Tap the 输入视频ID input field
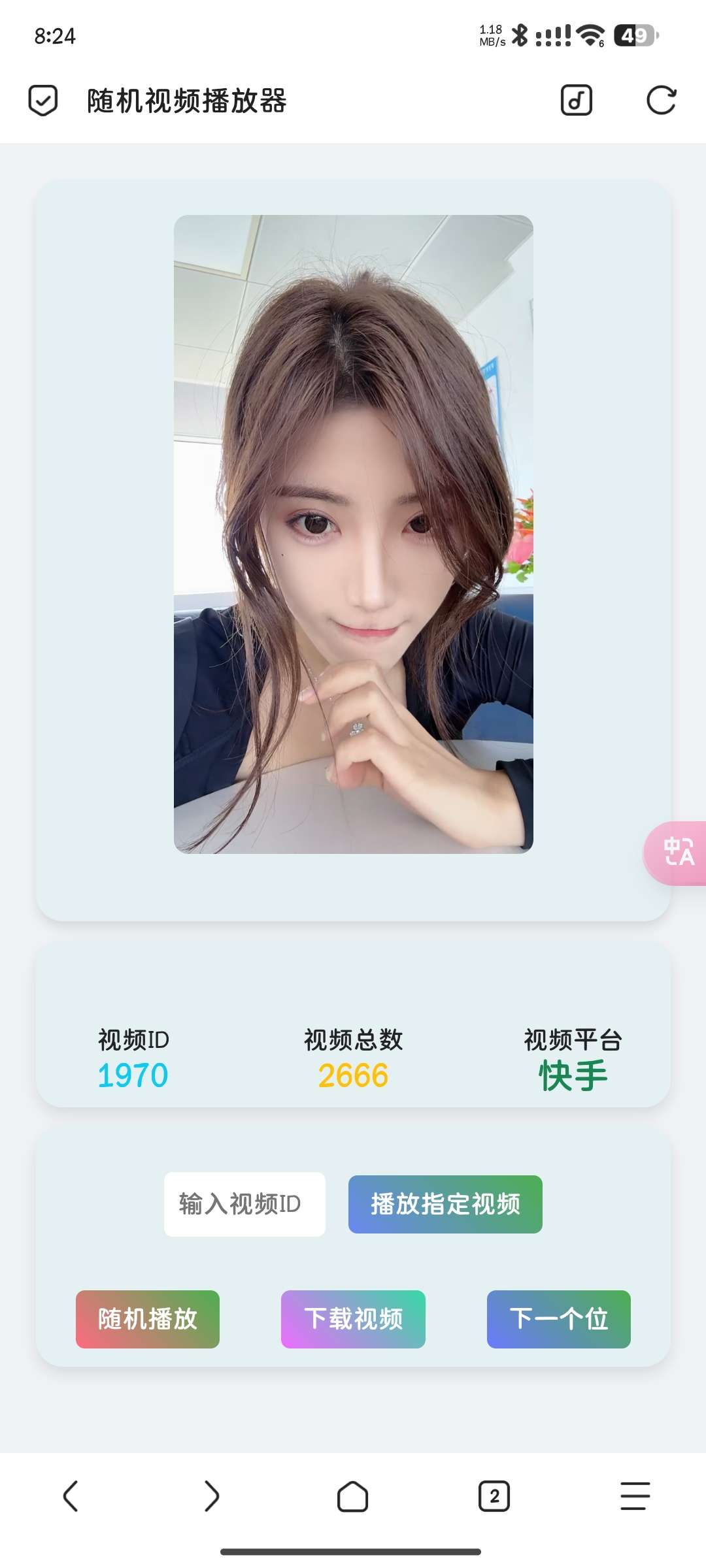This screenshot has height=1568, width=706. 244,1204
